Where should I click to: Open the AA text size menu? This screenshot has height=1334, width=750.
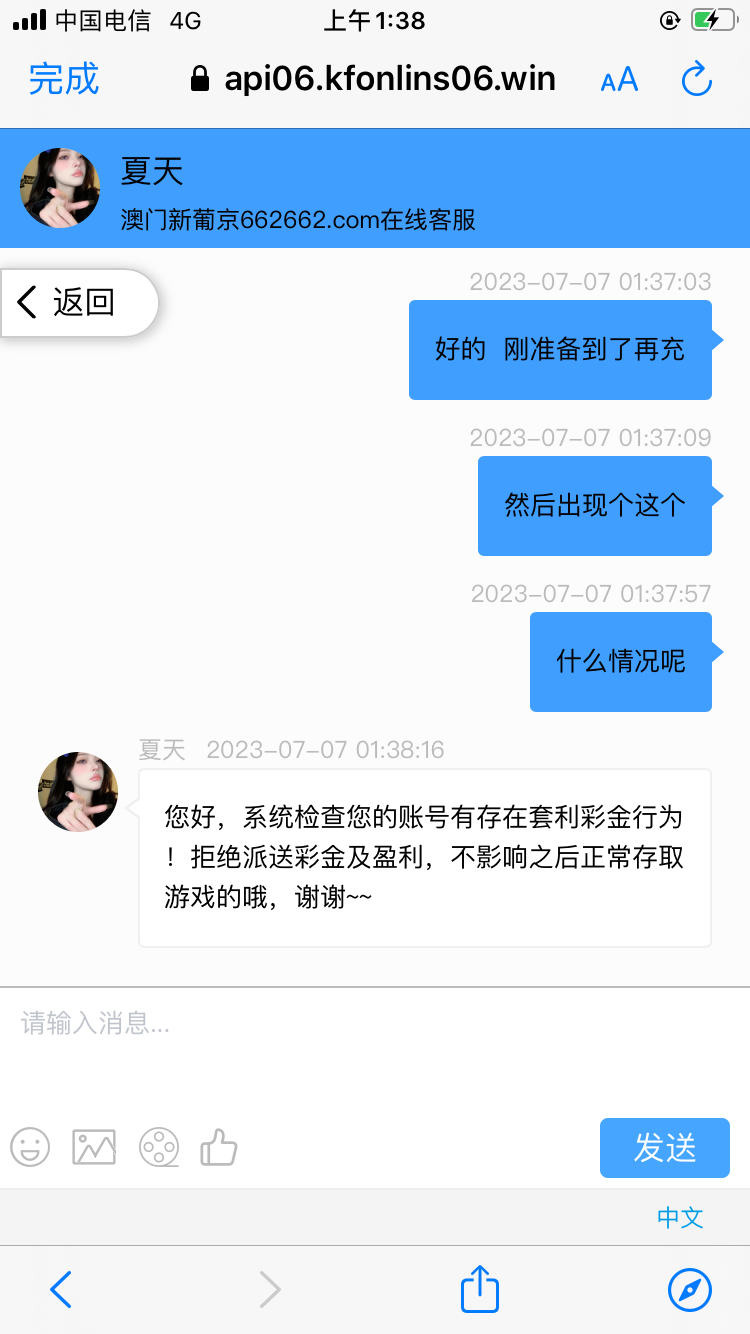(618, 79)
